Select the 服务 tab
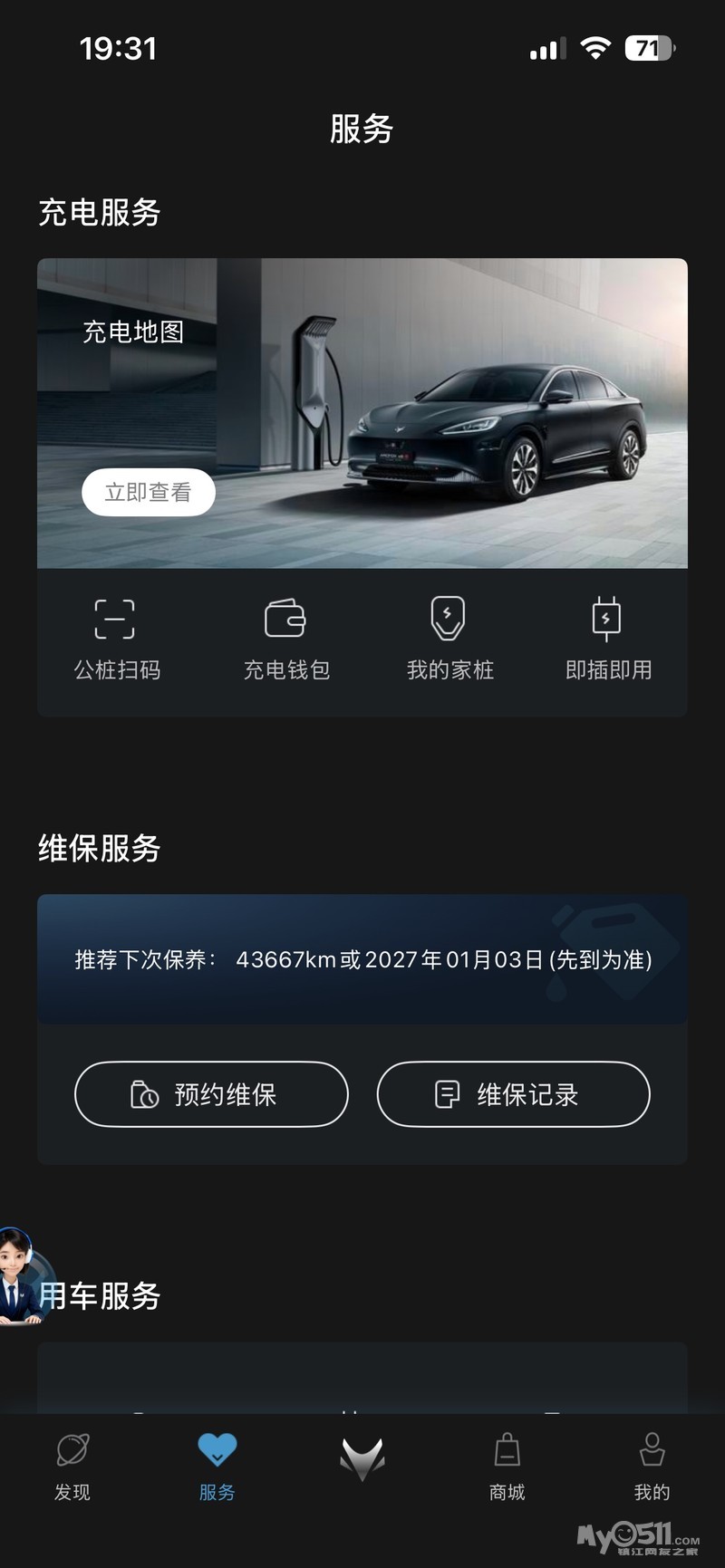725x1568 pixels. (x=217, y=1467)
